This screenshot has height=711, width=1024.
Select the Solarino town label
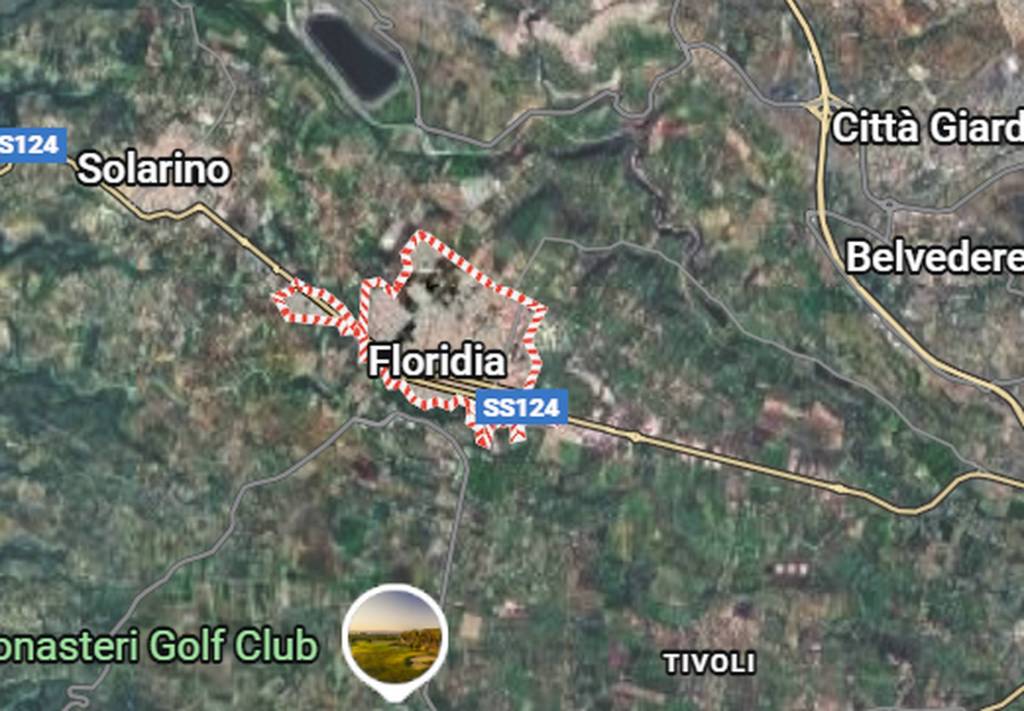point(153,169)
